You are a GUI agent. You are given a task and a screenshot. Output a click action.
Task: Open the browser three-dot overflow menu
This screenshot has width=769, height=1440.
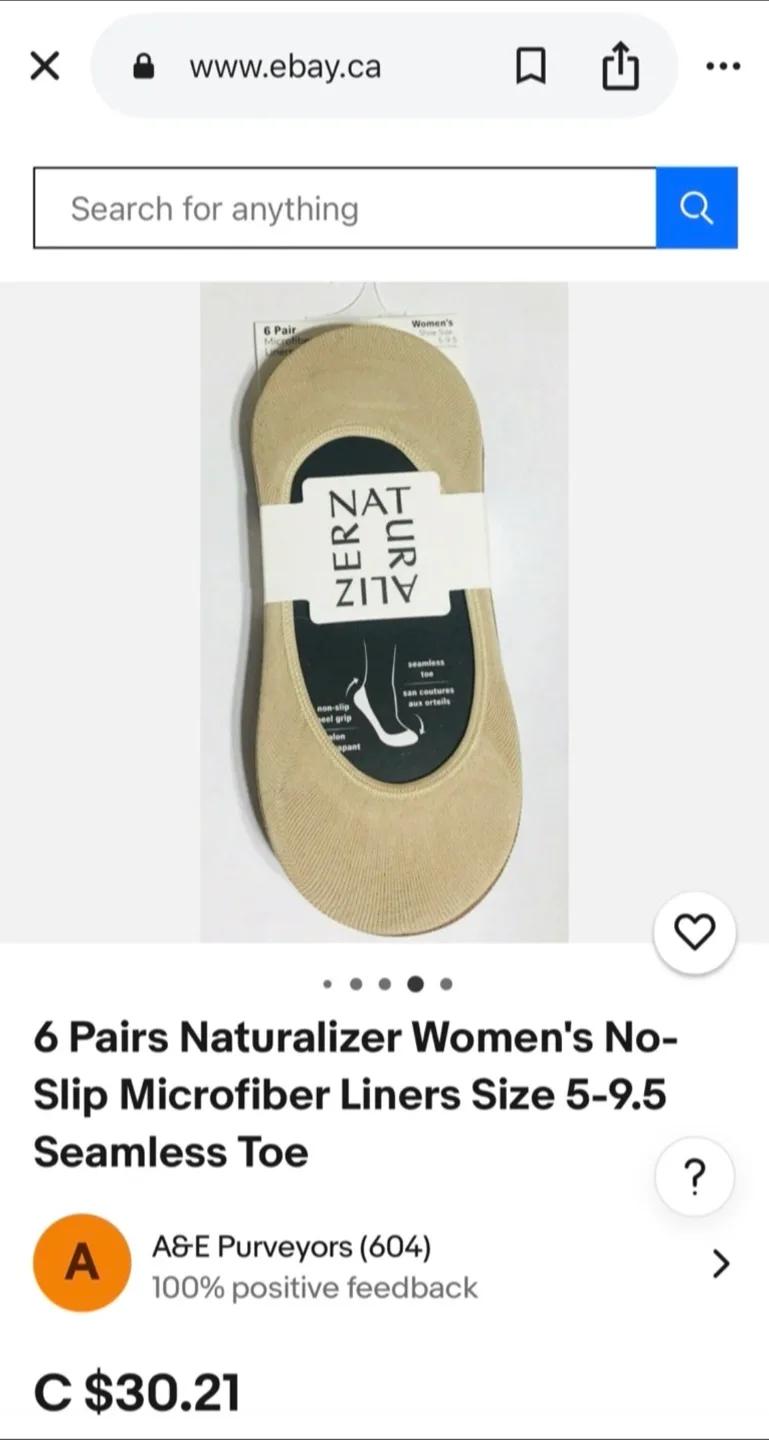point(722,66)
